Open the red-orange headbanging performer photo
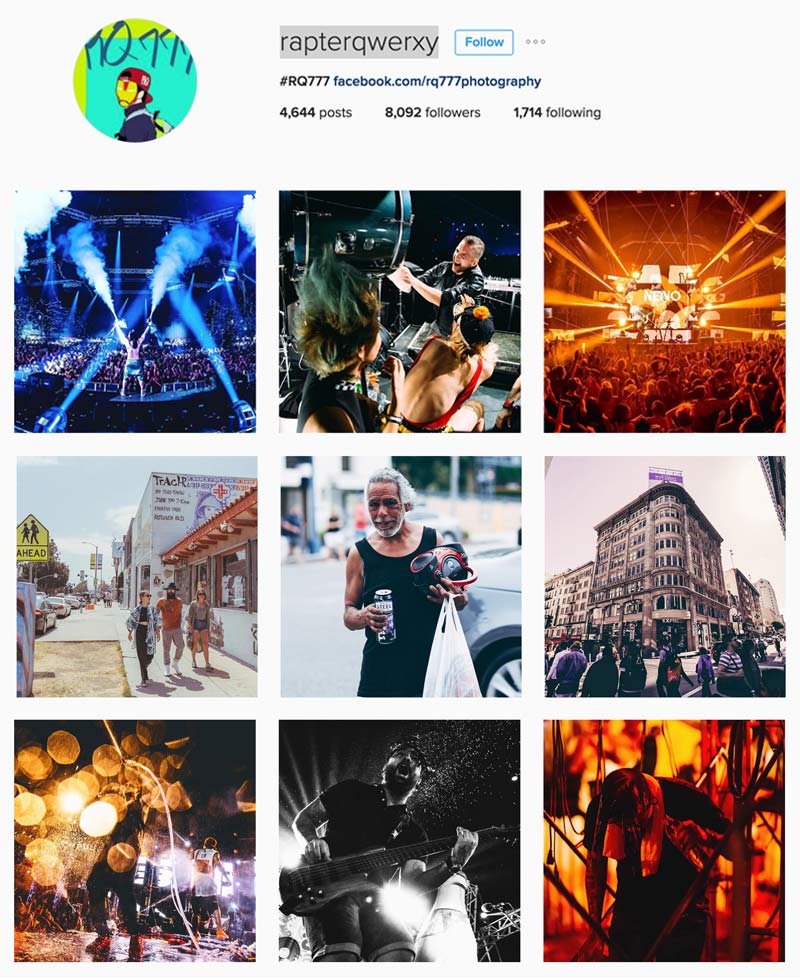The height and width of the screenshot is (980, 800). (664, 840)
